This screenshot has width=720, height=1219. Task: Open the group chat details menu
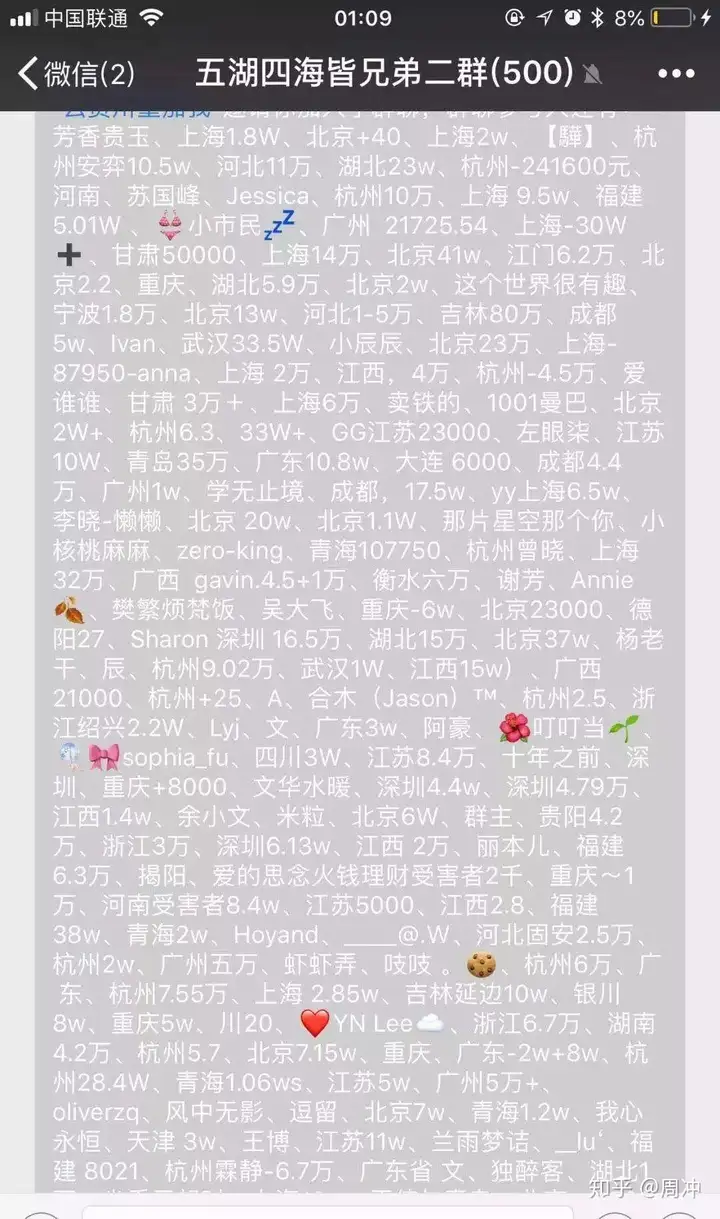tap(676, 74)
